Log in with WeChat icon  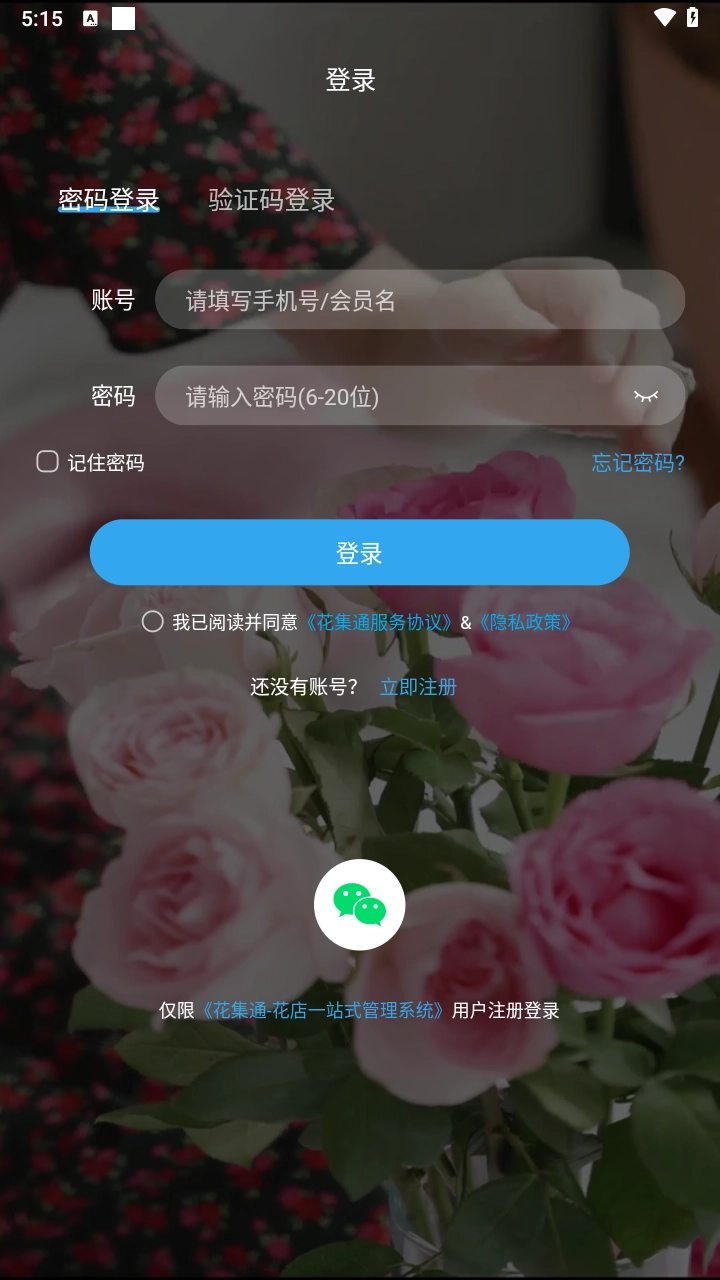click(x=359, y=904)
